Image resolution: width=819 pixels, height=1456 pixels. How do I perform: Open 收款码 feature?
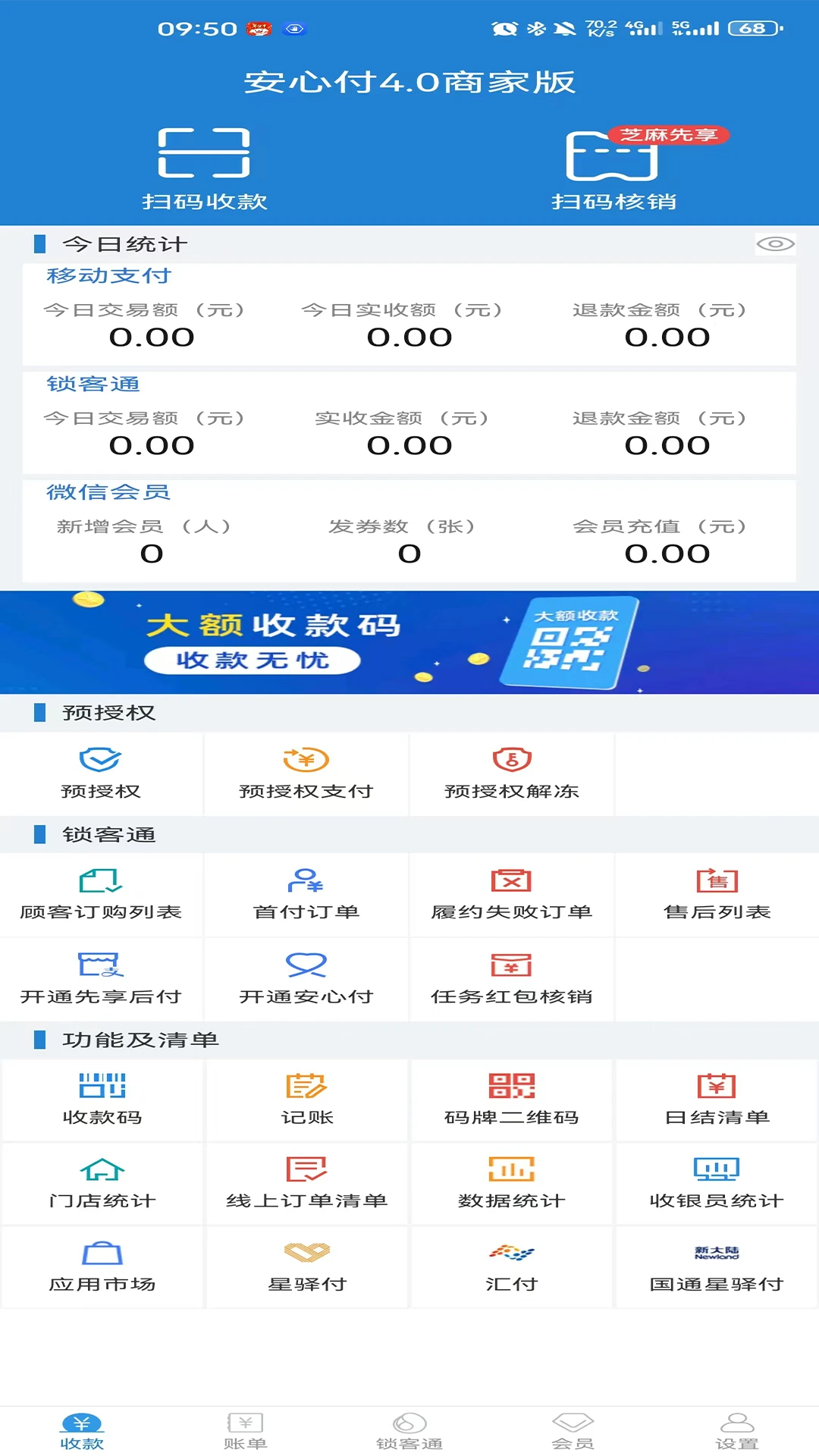[102, 1100]
